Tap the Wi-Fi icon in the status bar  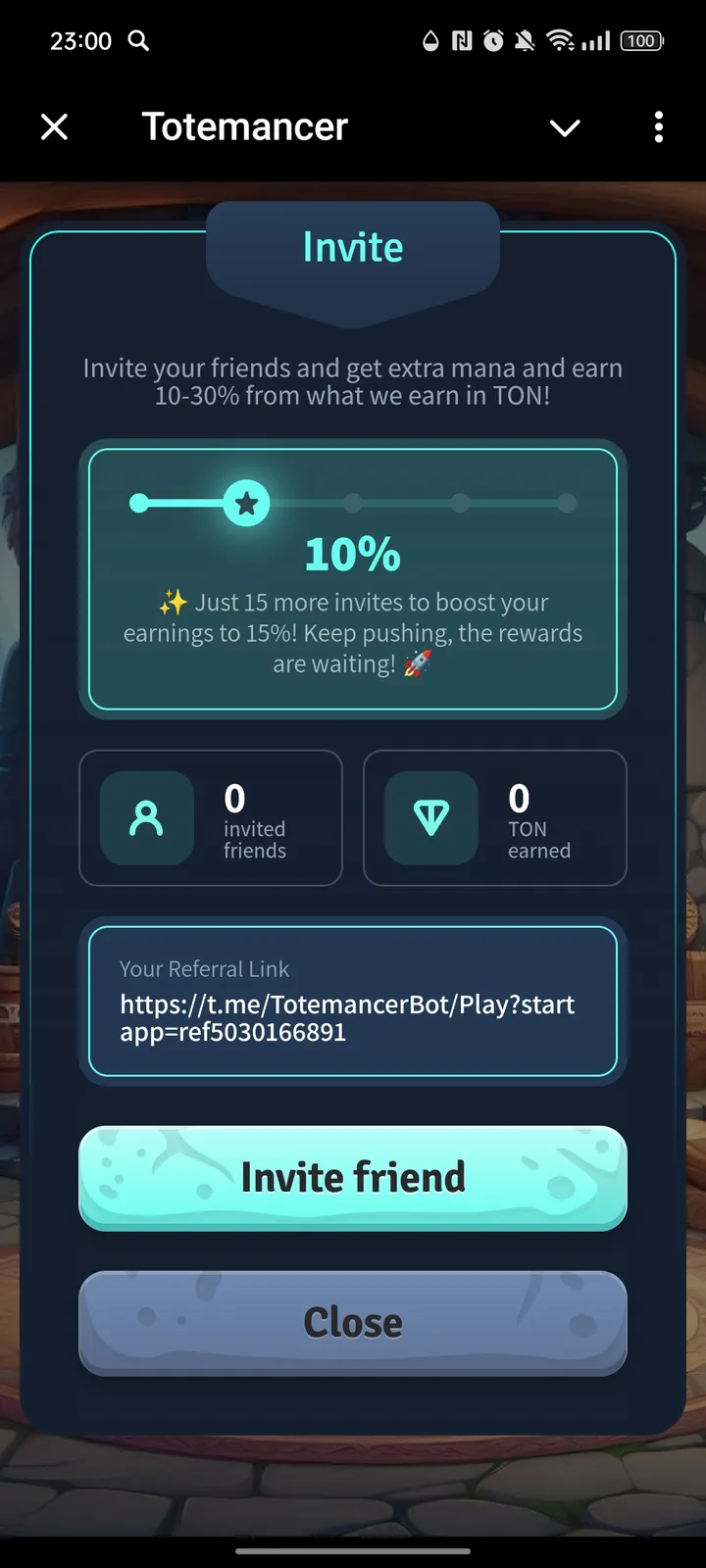(x=562, y=41)
